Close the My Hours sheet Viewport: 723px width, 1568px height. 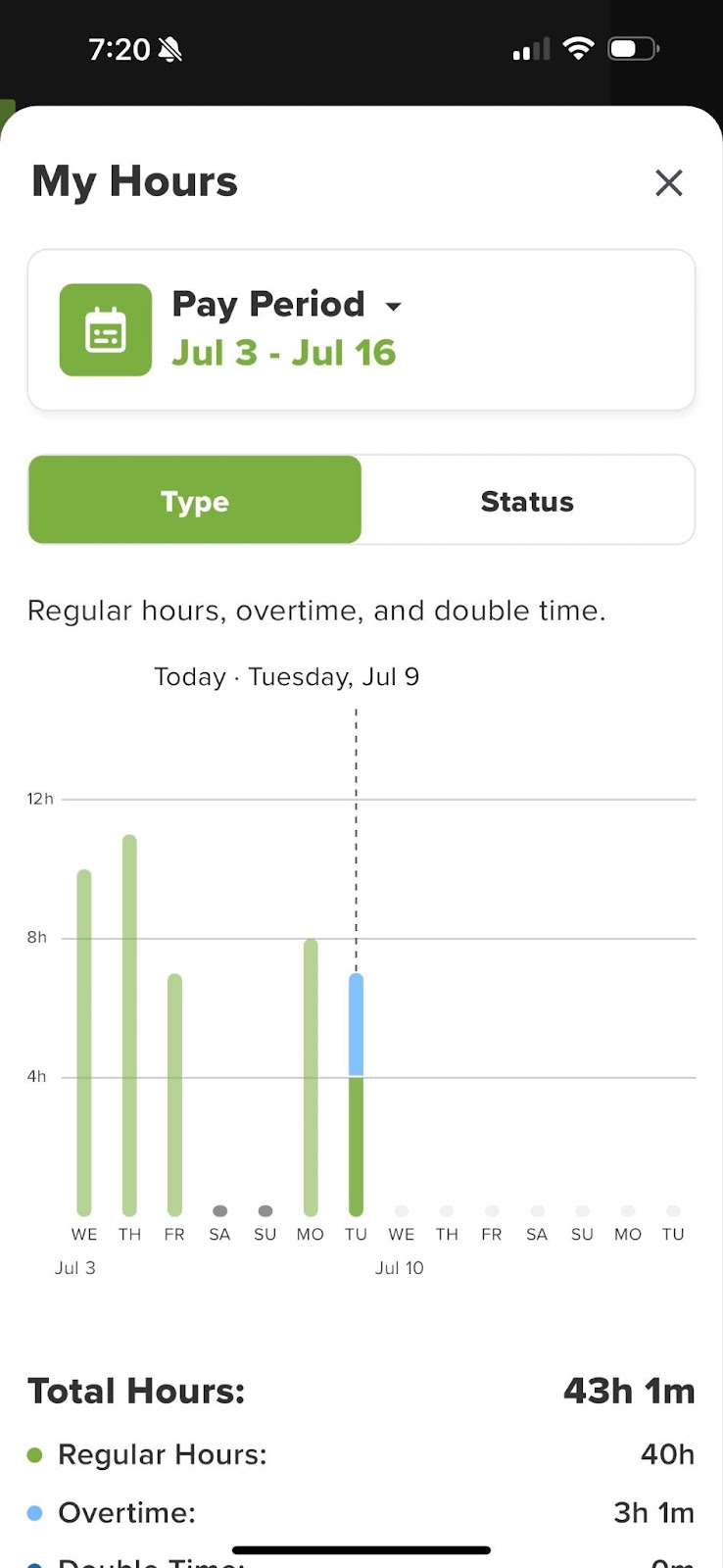pyautogui.click(x=668, y=182)
